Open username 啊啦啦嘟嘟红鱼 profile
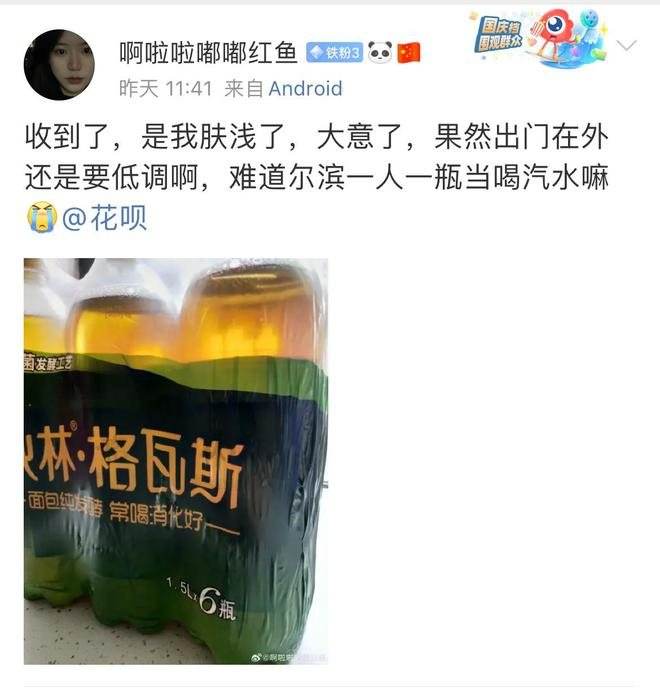660x693 pixels. point(208,53)
